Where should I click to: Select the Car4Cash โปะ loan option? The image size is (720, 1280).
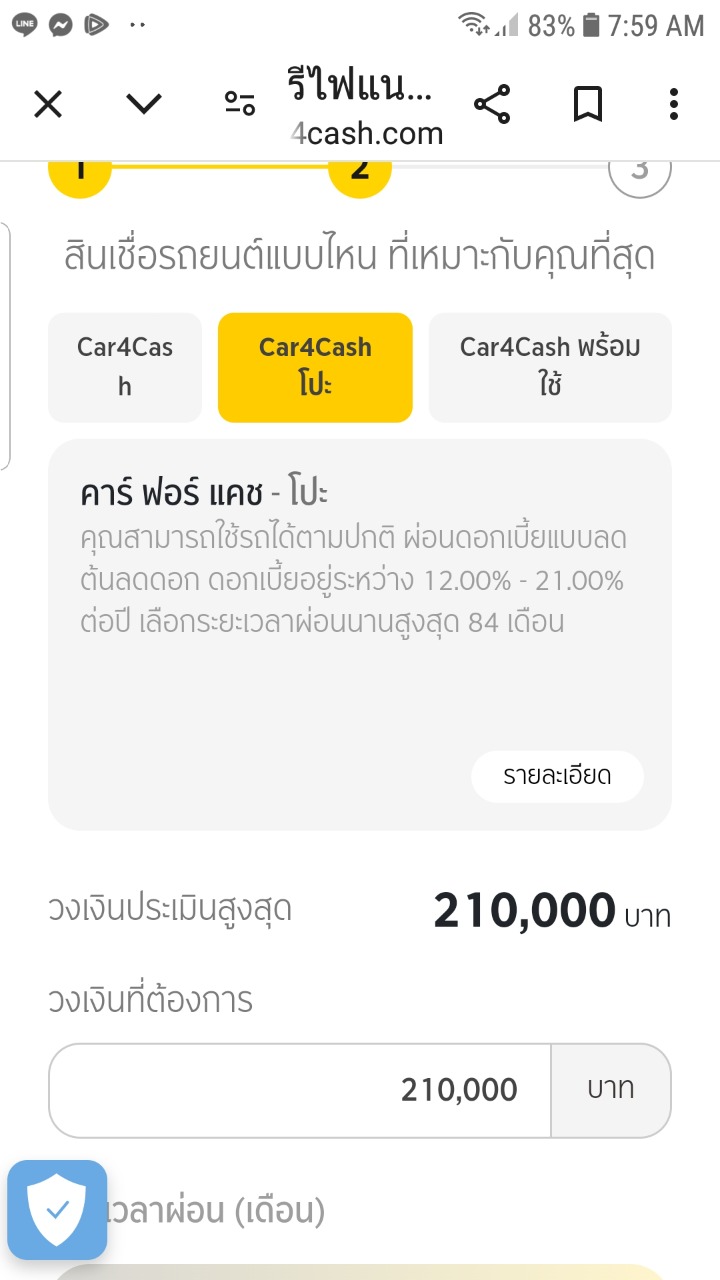[x=315, y=367]
